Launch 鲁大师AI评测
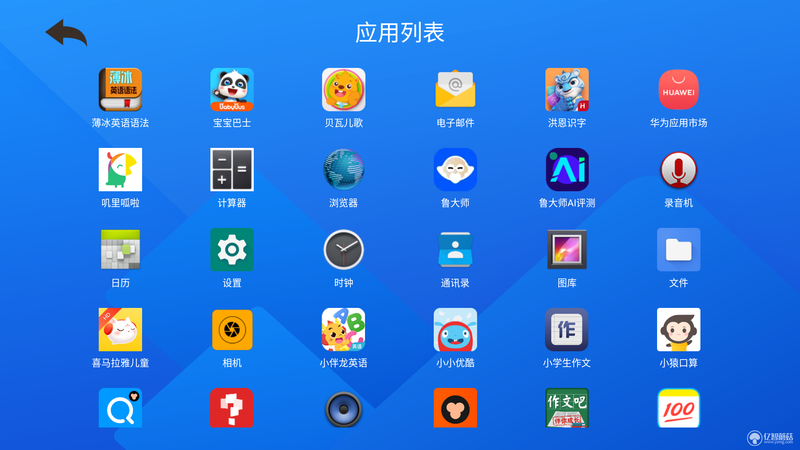The height and width of the screenshot is (450, 800). (567, 170)
